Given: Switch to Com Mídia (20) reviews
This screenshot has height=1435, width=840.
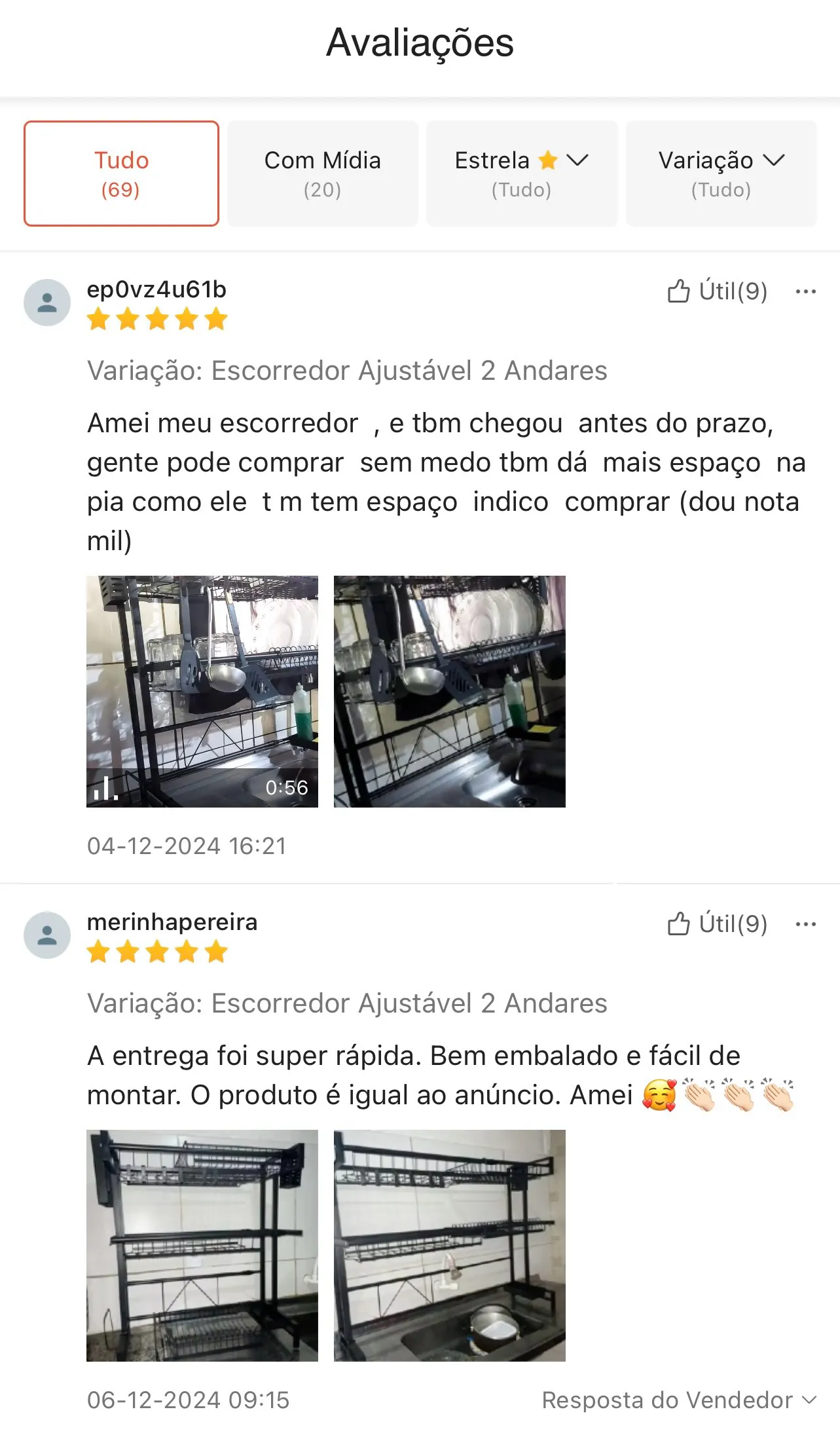Looking at the screenshot, I should [323, 174].
